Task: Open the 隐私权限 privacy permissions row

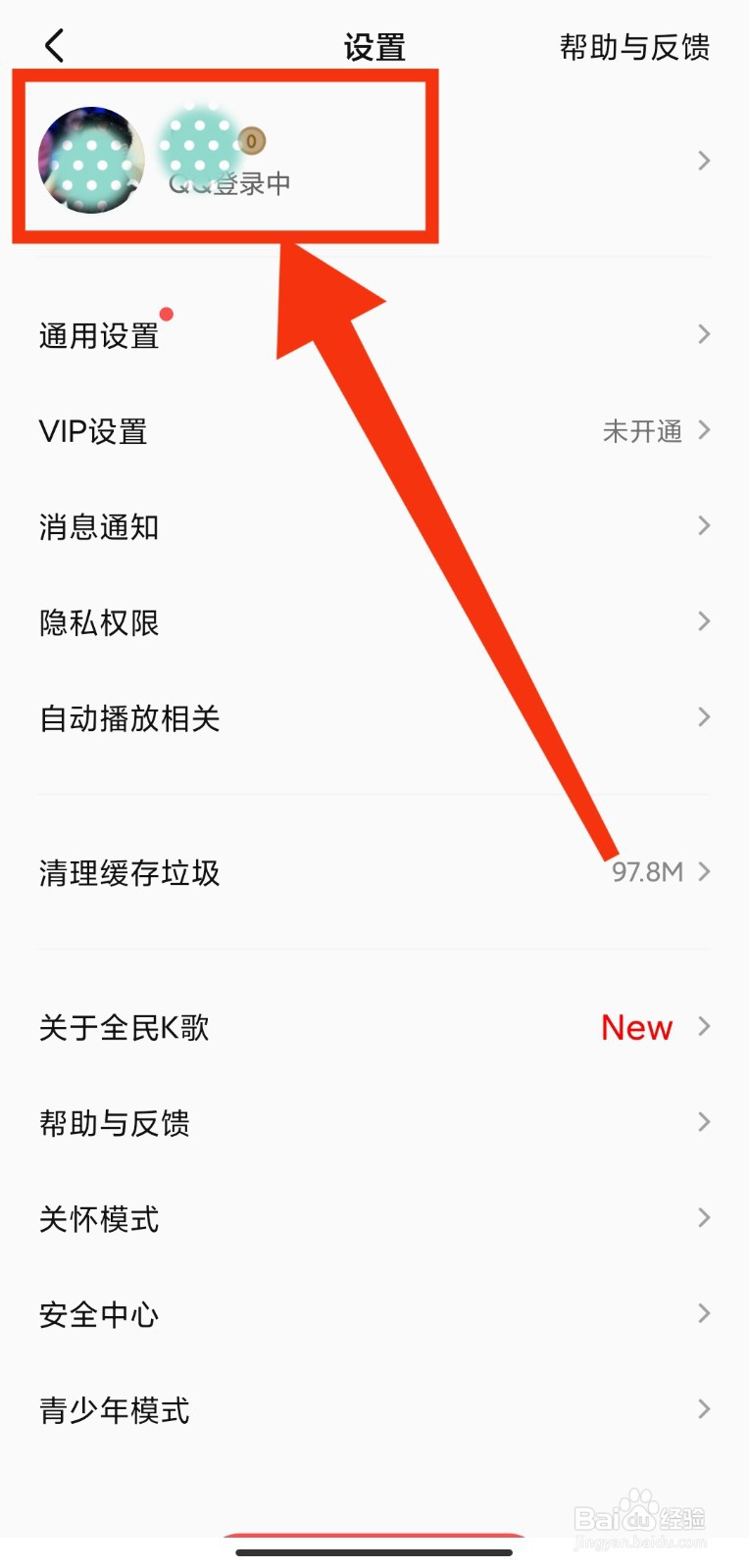Action: 373,621
